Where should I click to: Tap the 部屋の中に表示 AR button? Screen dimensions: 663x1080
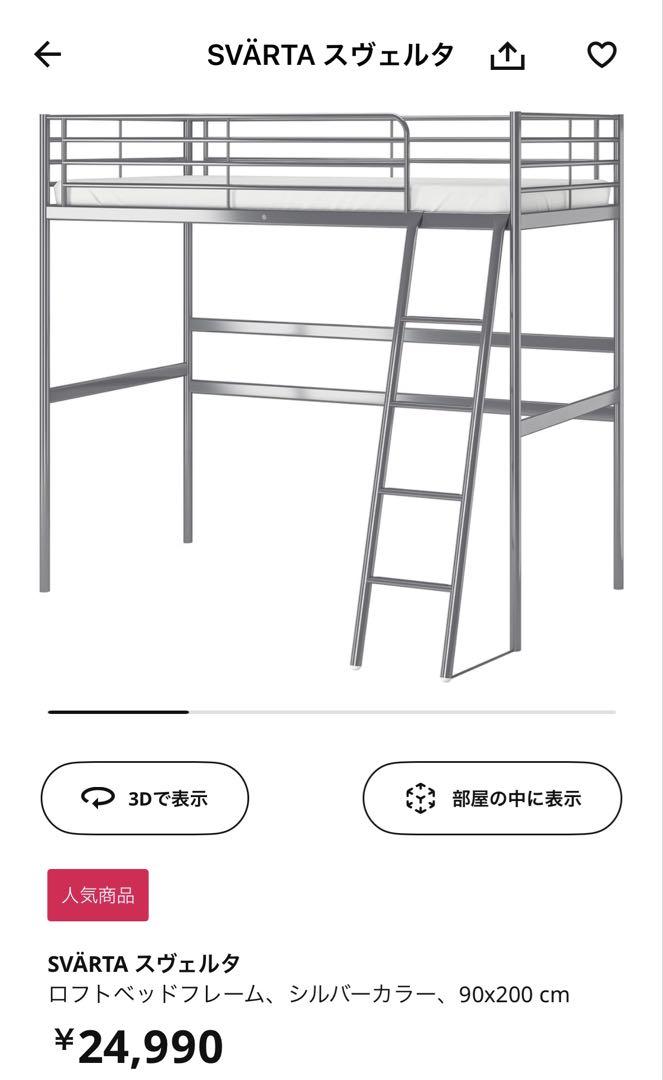coord(492,798)
